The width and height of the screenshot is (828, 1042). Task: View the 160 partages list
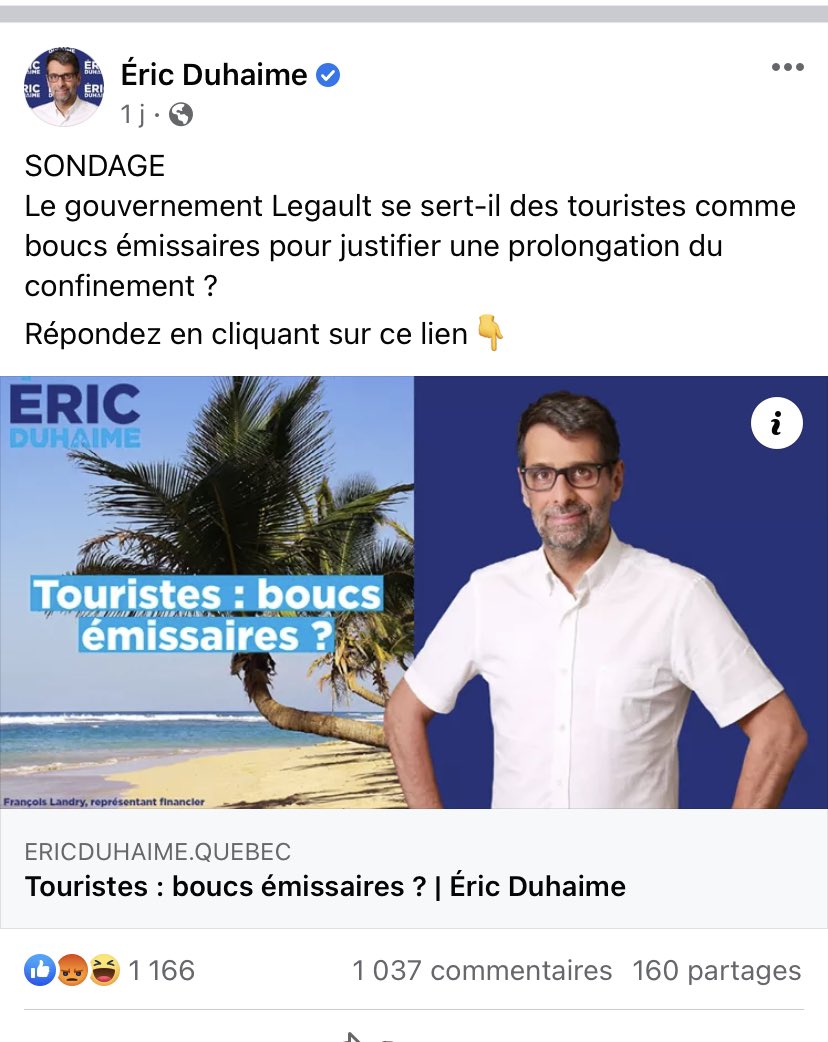(716, 970)
